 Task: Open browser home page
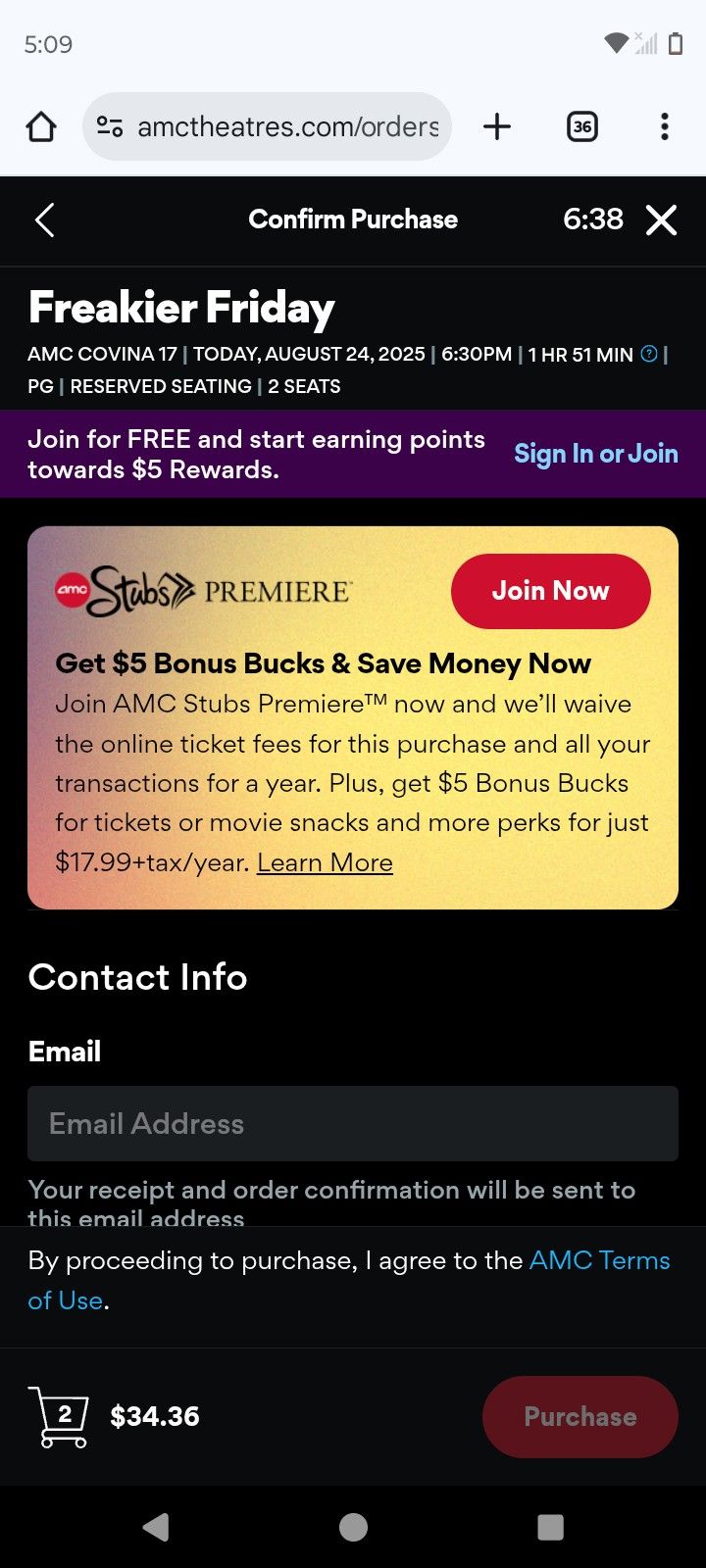41,126
